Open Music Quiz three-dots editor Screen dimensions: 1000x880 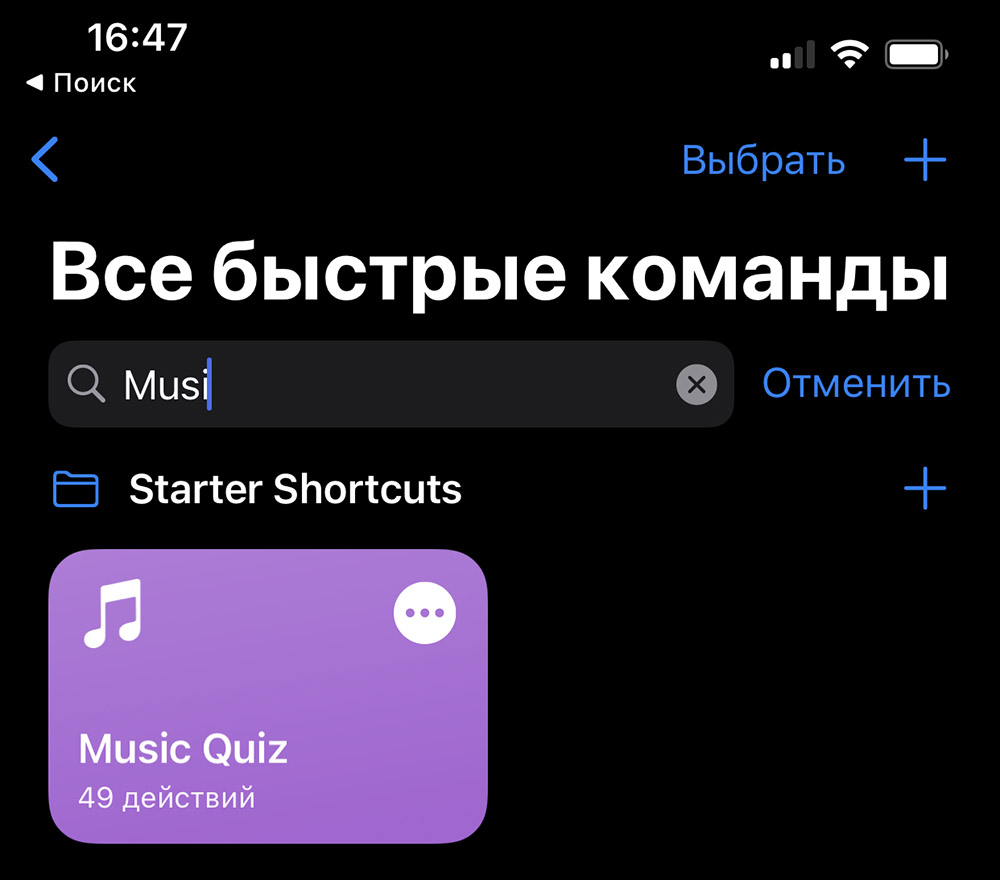click(x=425, y=613)
